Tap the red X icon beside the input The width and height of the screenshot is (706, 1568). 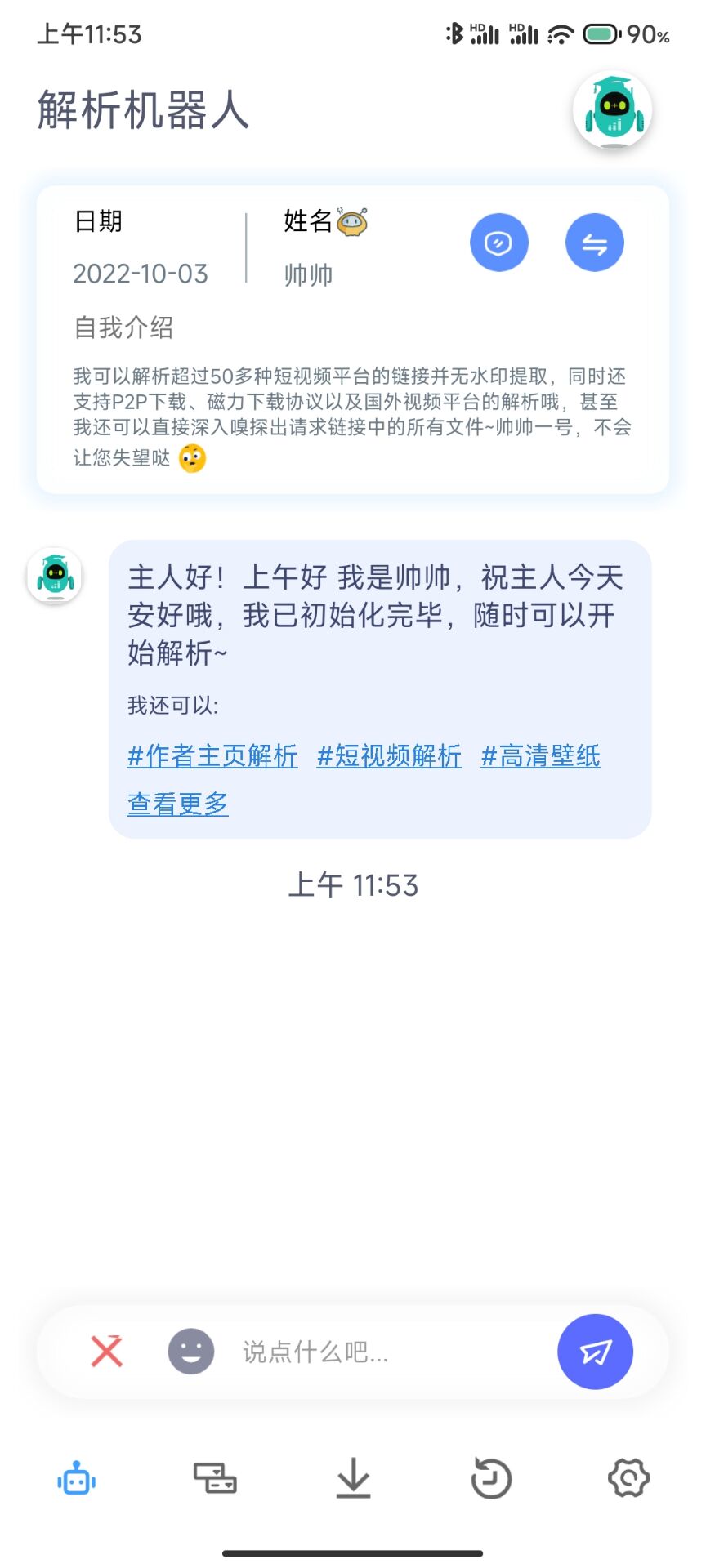106,1352
